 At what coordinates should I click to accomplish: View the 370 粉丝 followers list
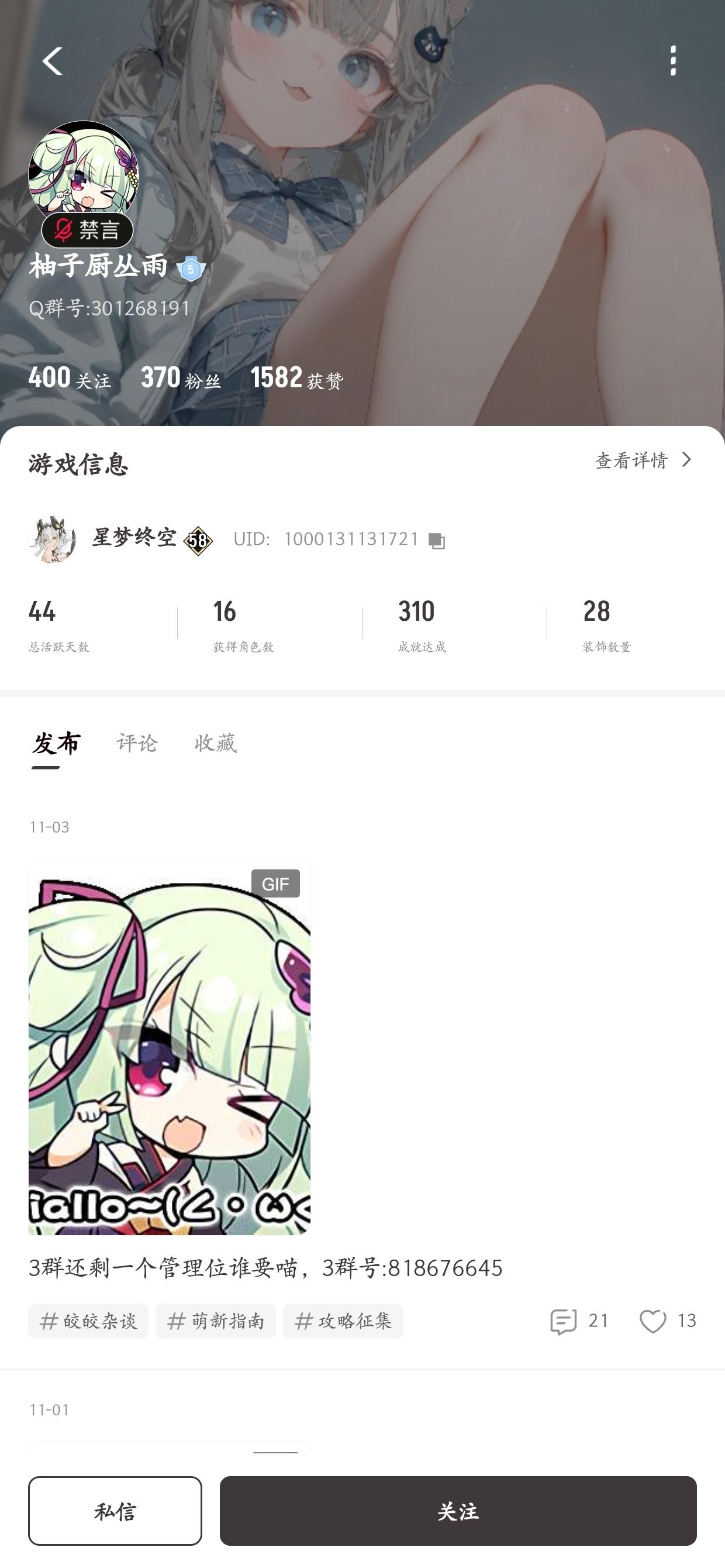click(x=181, y=379)
